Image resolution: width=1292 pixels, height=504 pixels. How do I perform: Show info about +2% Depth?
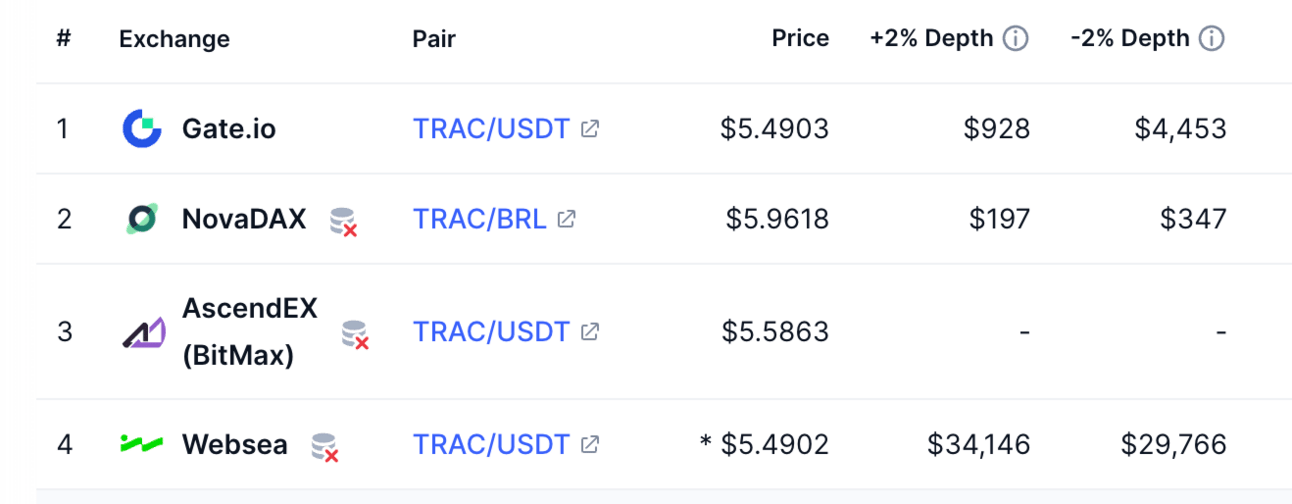point(1015,39)
